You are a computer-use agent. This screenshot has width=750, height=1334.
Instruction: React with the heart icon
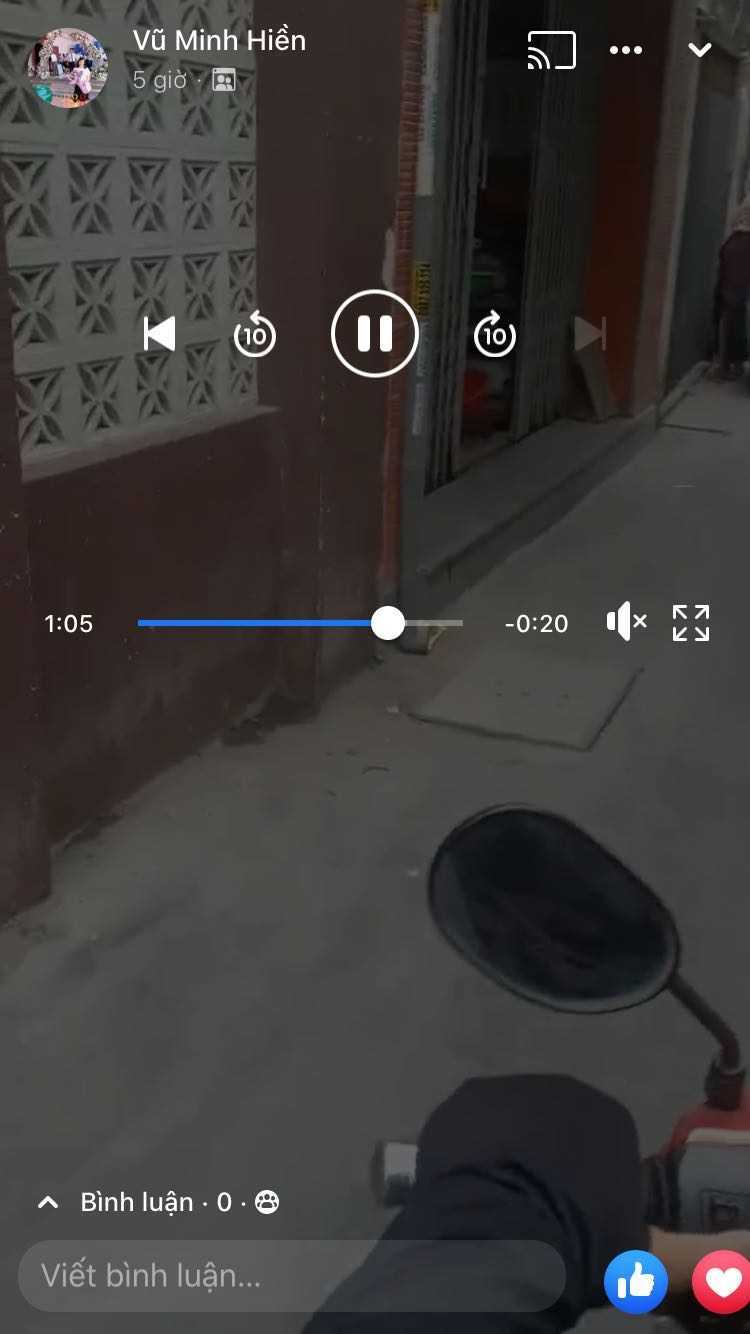point(722,1281)
